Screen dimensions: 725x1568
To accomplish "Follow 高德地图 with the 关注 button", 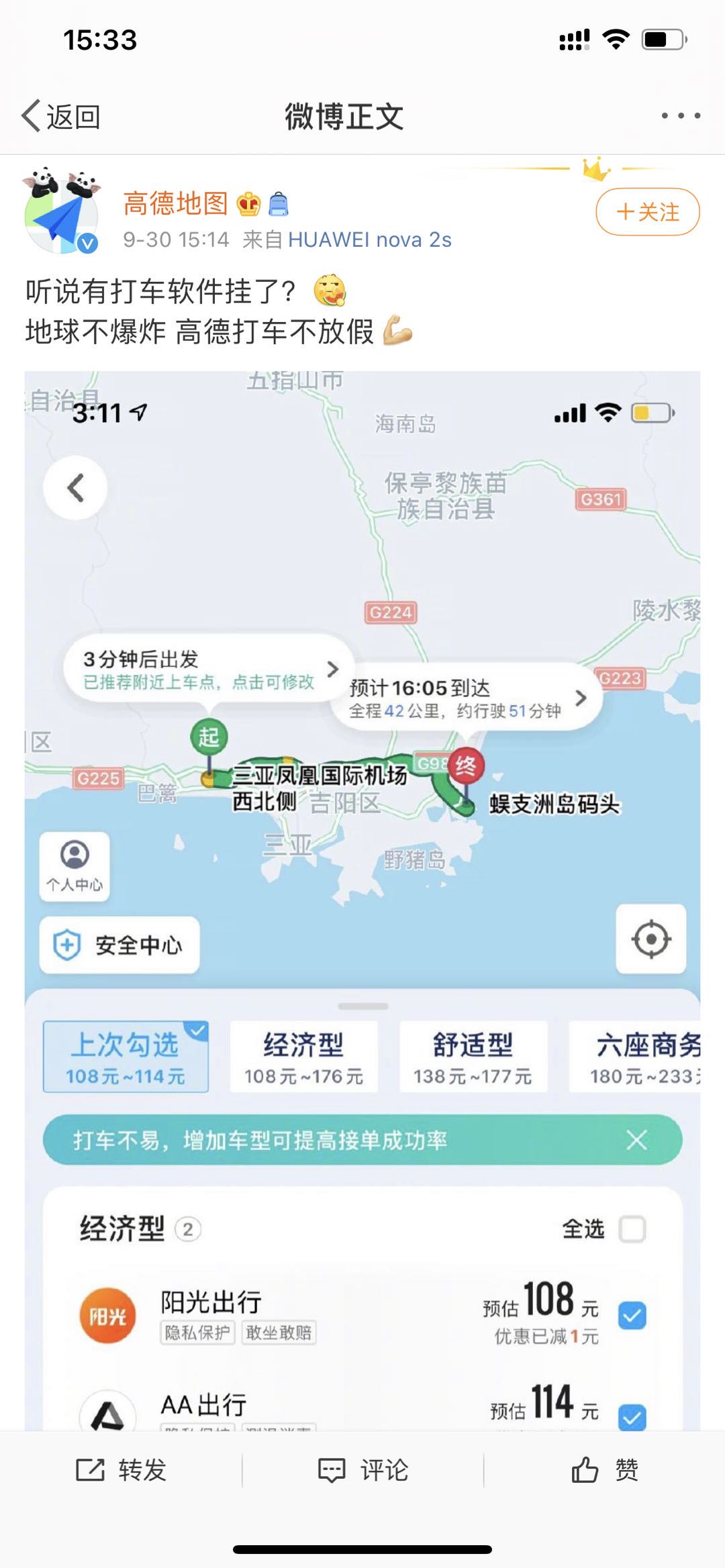I will (647, 212).
